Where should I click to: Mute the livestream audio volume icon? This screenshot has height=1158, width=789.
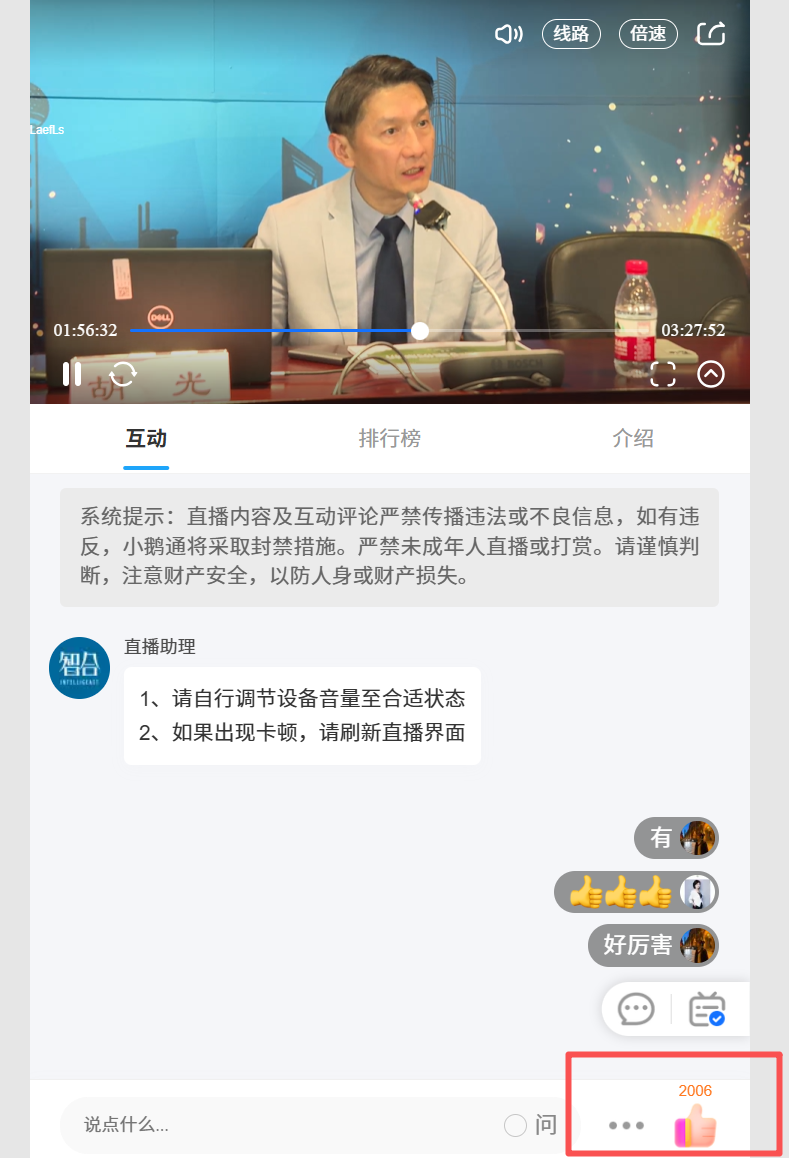508,33
